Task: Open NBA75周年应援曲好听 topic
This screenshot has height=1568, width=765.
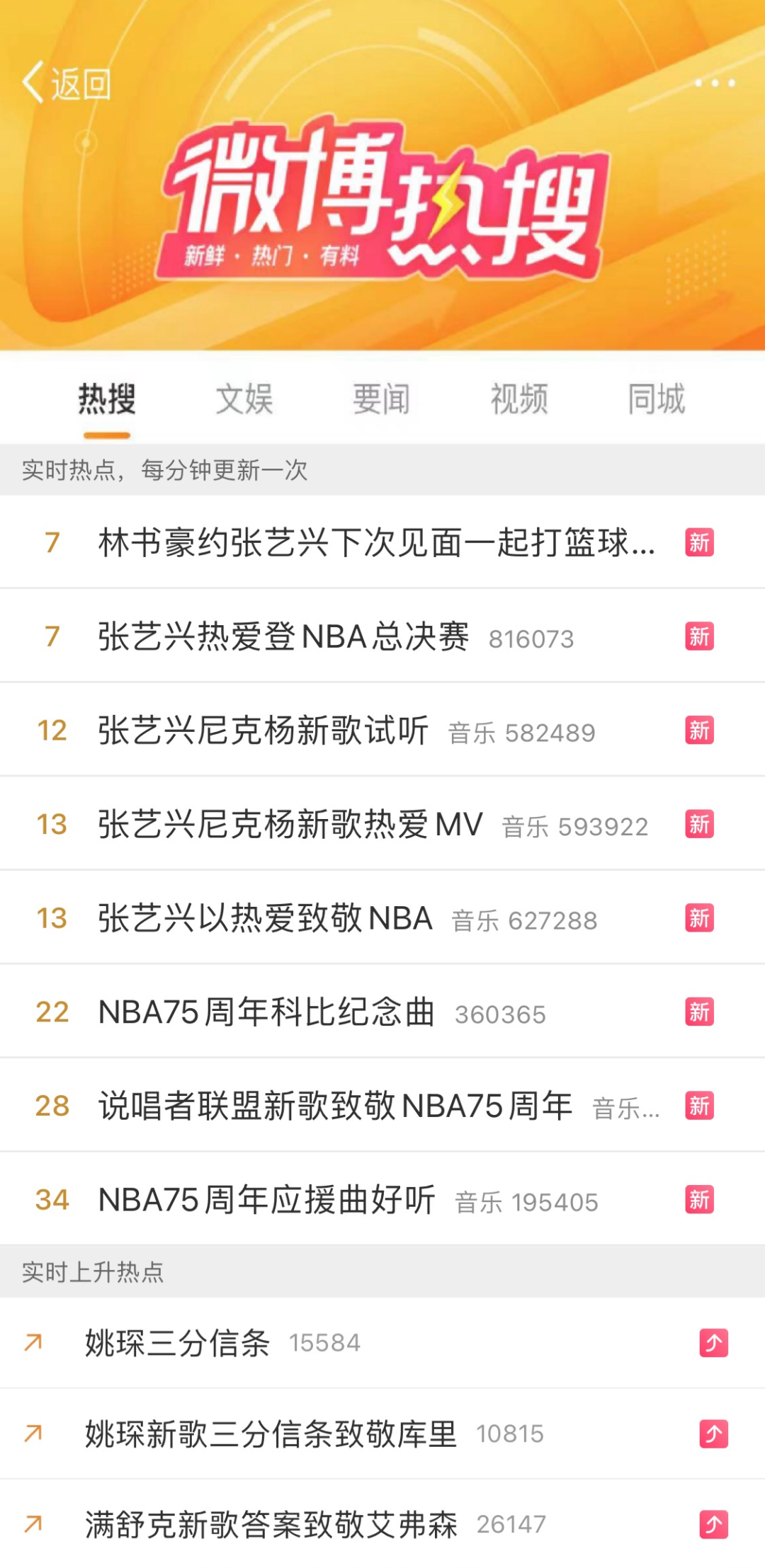Action: pos(266,1201)
